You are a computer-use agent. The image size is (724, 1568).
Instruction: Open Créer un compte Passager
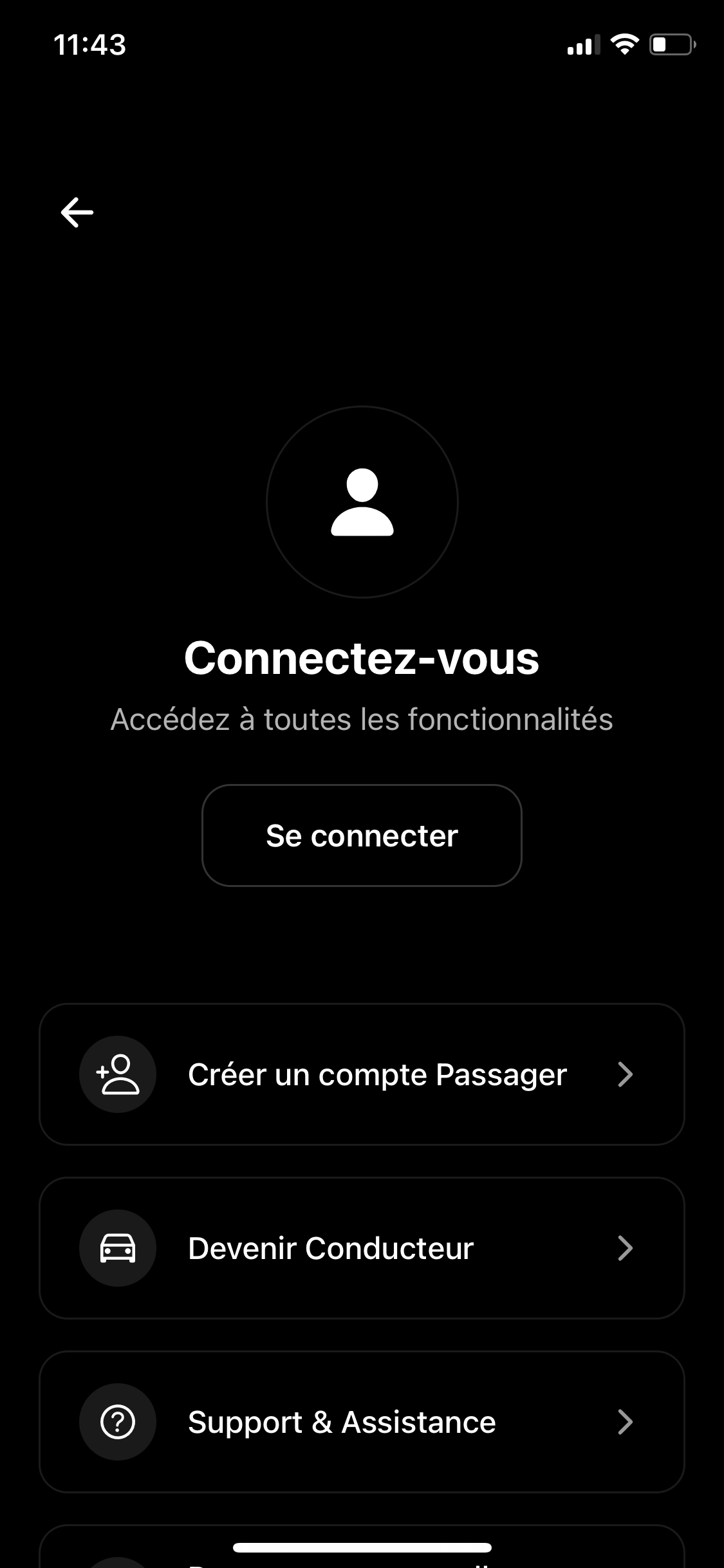(x=362, y=1074)
